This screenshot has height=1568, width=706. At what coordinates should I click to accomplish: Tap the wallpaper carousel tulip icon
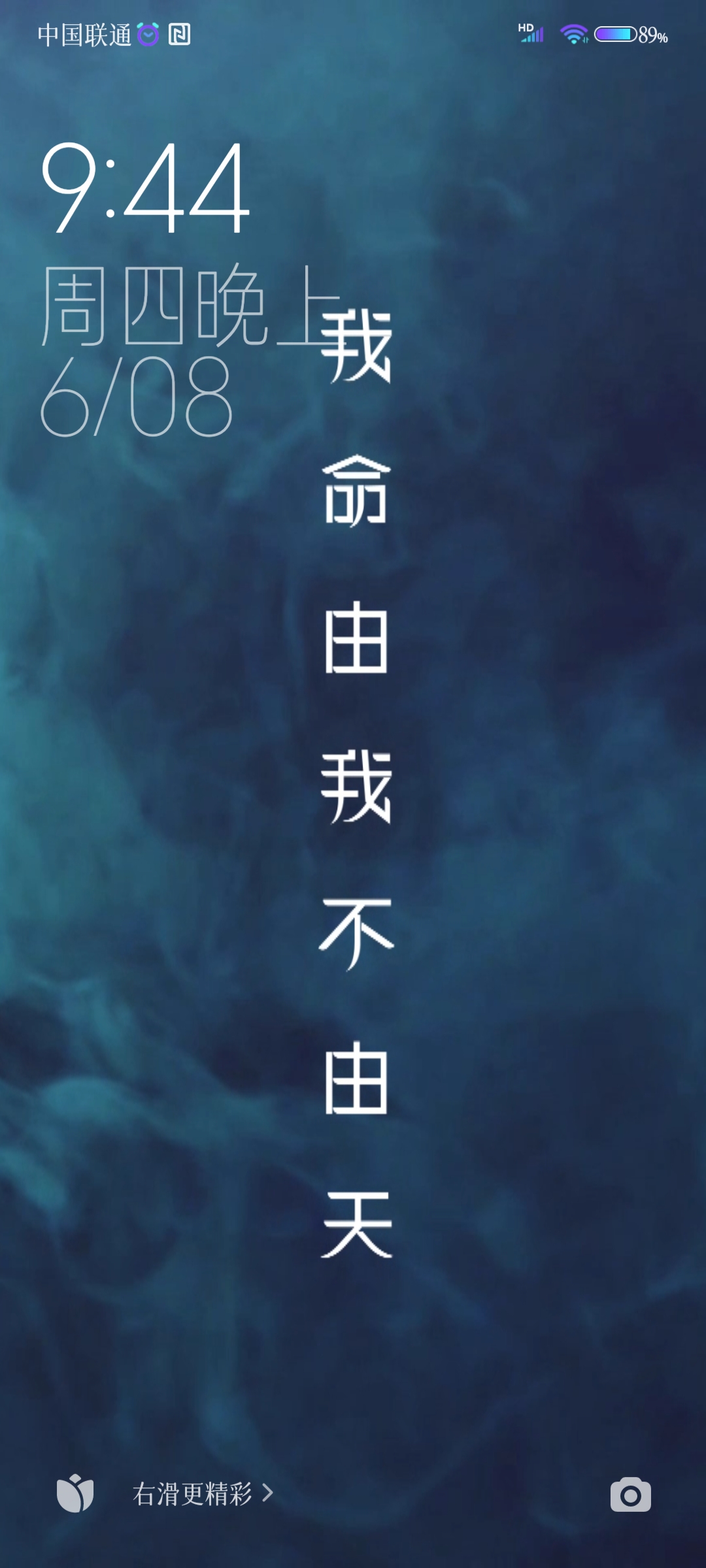[75, 1493]
